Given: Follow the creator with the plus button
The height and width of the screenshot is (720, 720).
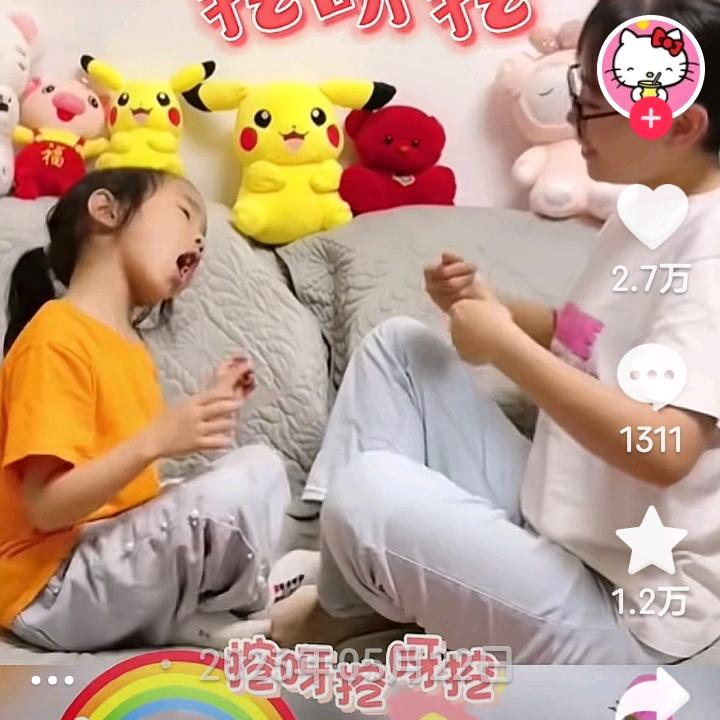Looking at the screenshot, I should click(x=651, y=119).
